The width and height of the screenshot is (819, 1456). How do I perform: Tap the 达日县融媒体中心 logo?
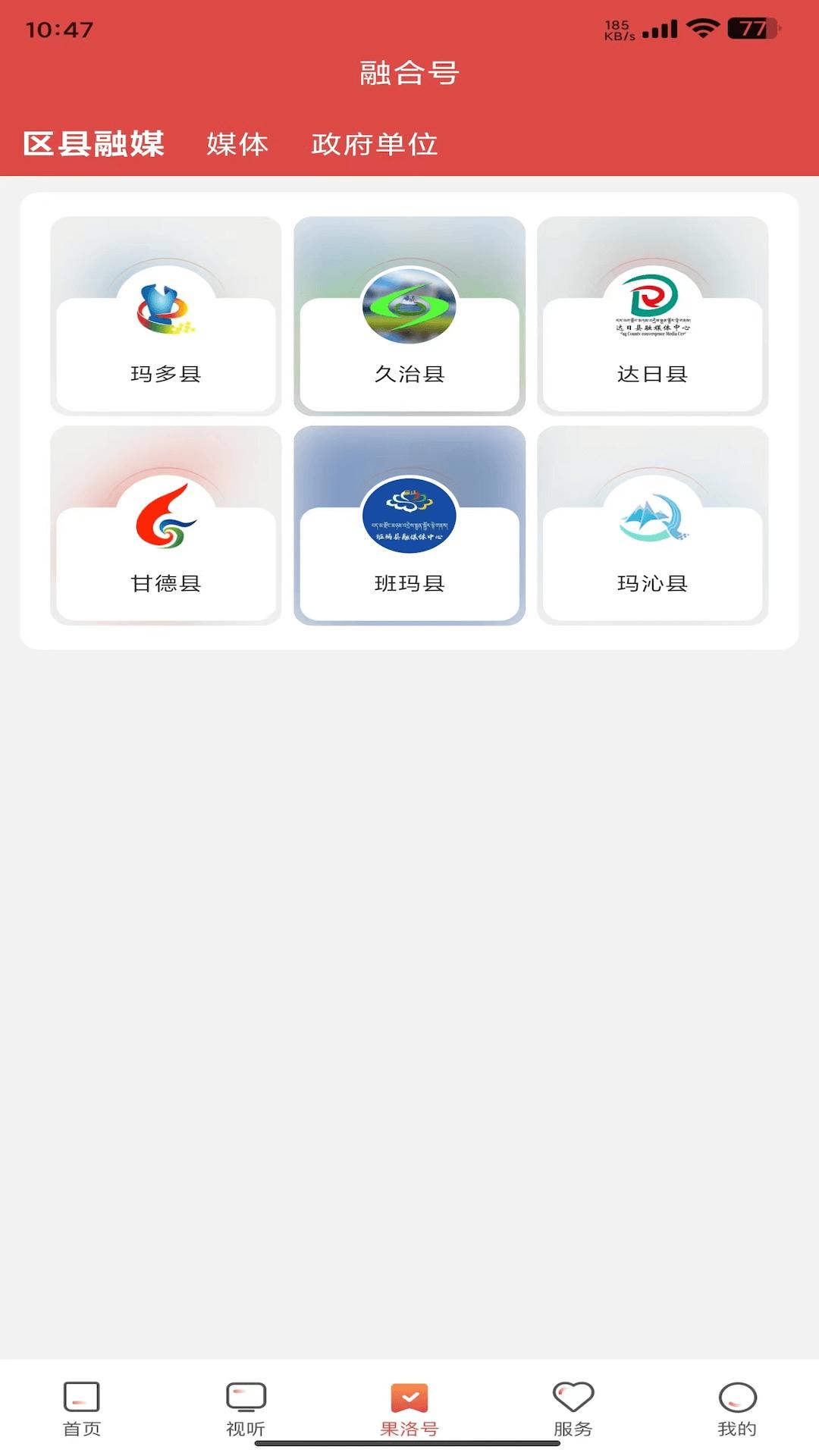click(654, 307)
